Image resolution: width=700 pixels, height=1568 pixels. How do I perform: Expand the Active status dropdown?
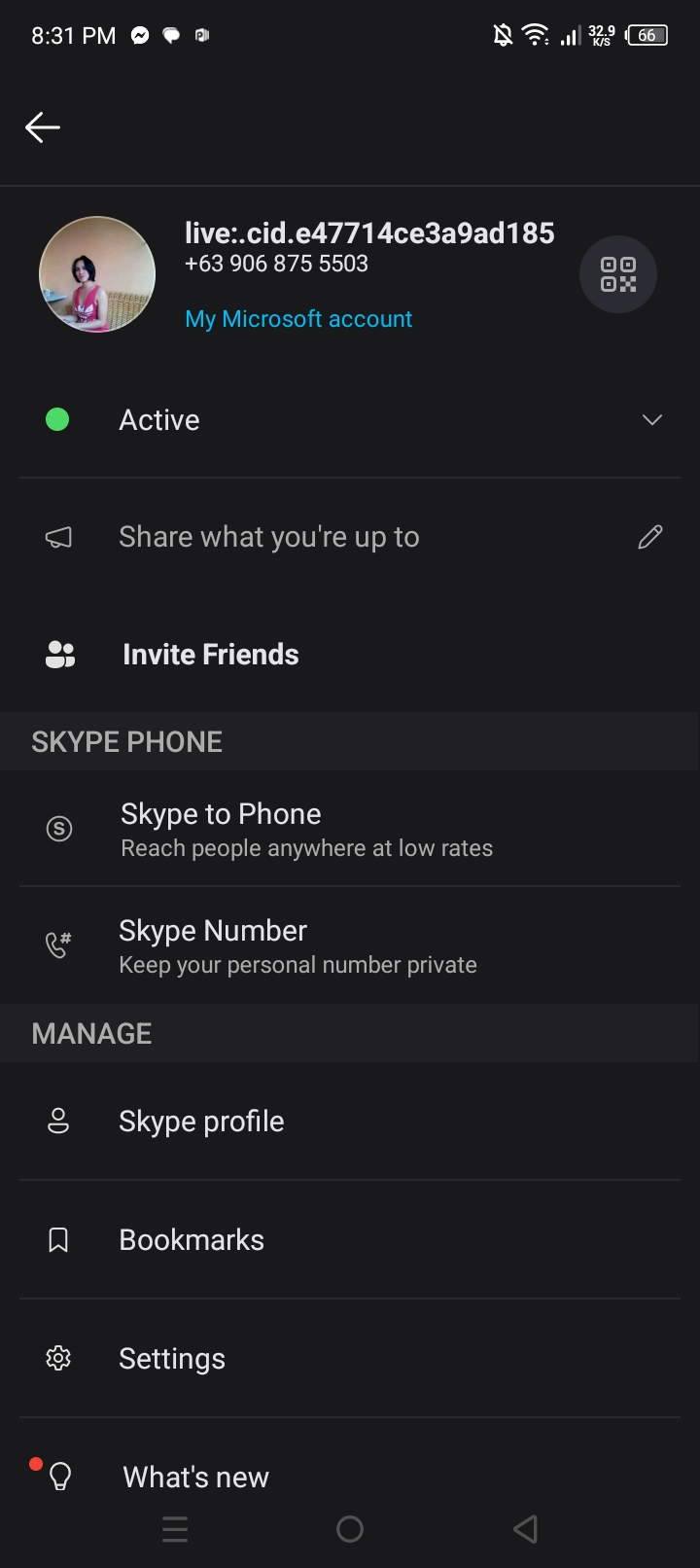tap(350, 420)
